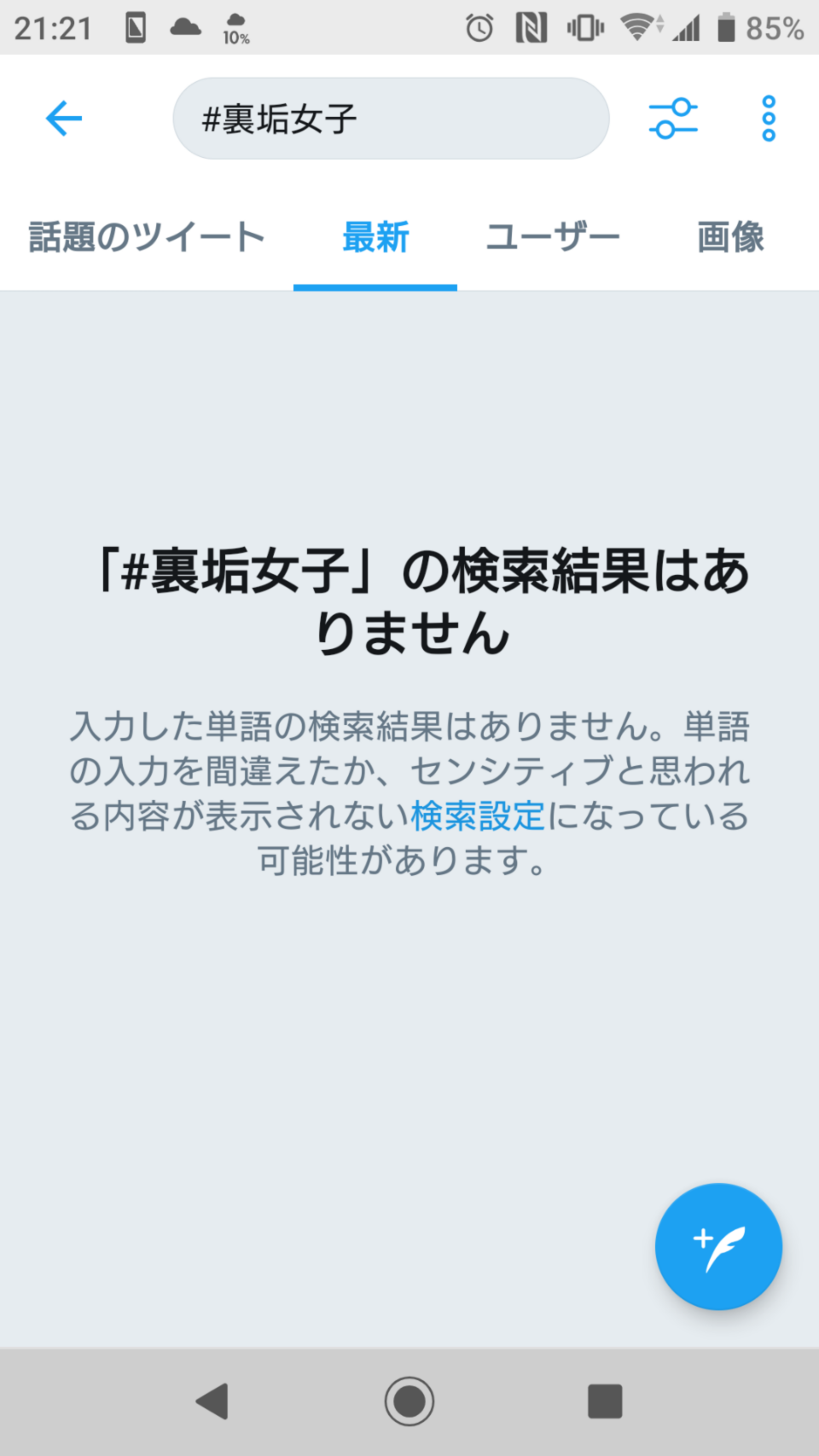
Task: Open recent apps from navigation bar
Action: pos(605,1401)
